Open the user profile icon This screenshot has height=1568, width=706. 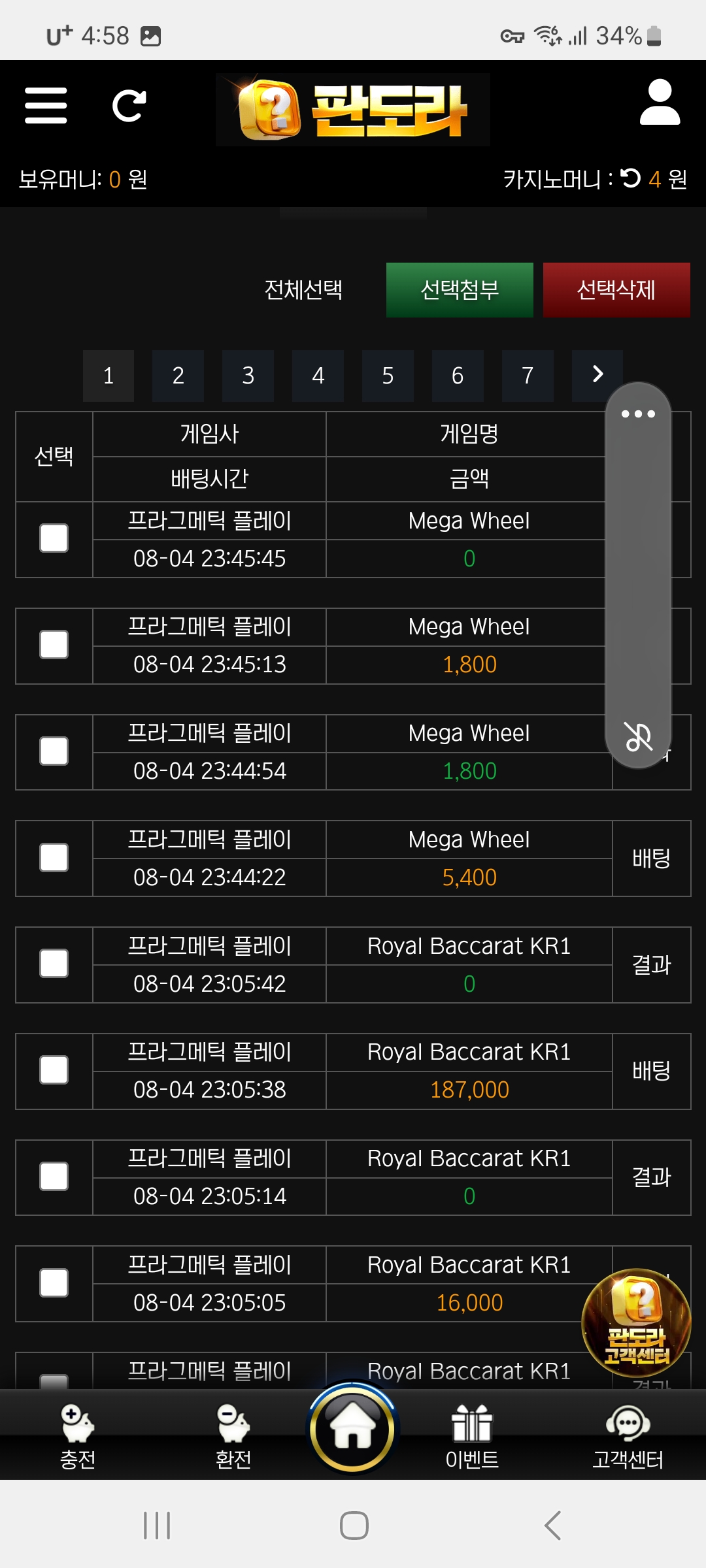click(x=660, y=103)
